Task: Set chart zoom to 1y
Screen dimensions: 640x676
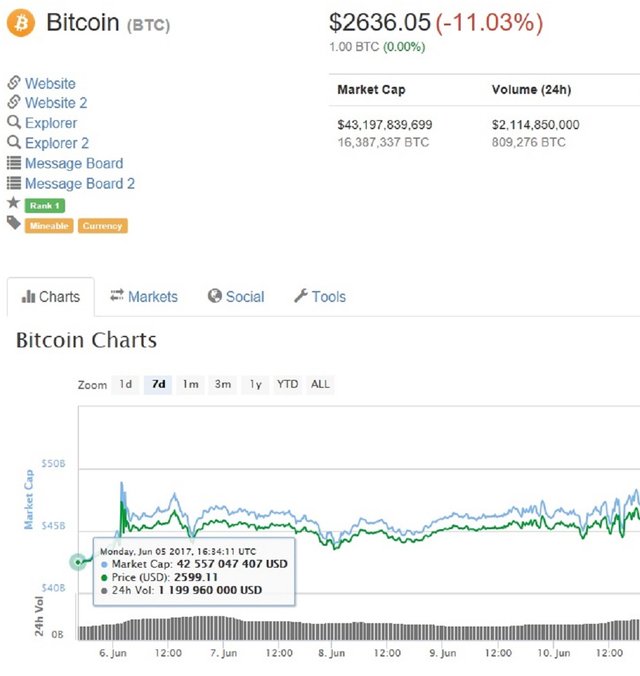Action: [x=255, y=384]
